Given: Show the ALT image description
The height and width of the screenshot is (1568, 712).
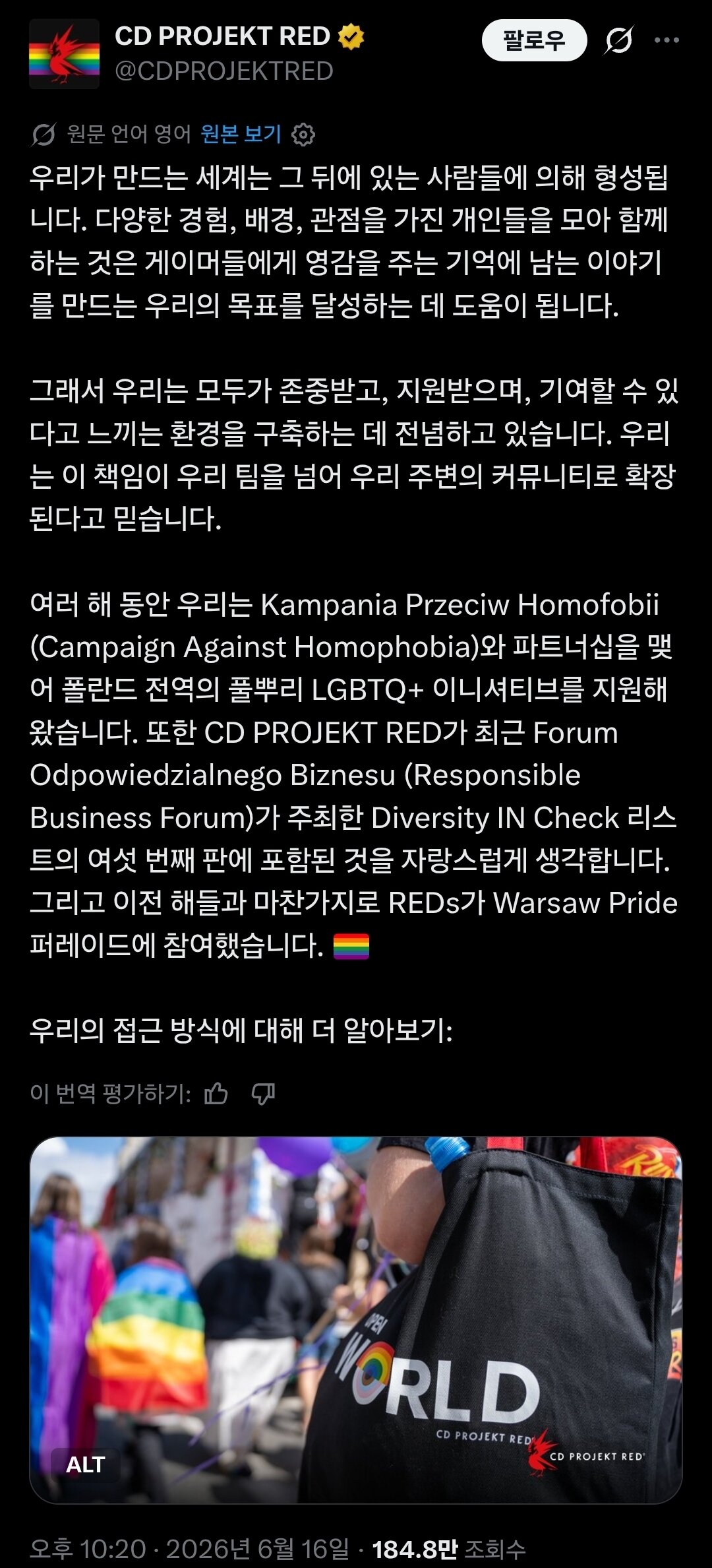Looking at the screenshot, I should 86,1465.
